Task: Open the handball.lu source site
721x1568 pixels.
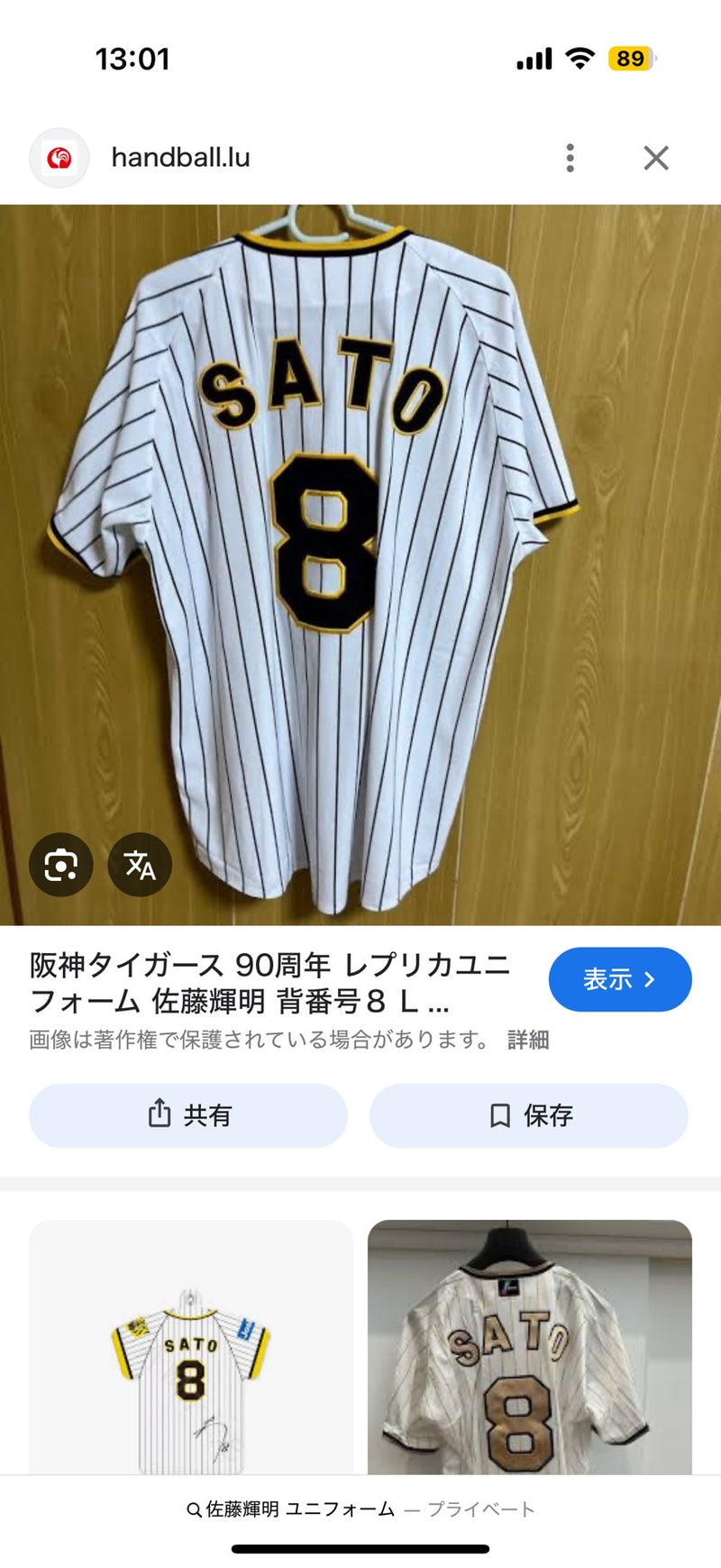Action: 180,158
